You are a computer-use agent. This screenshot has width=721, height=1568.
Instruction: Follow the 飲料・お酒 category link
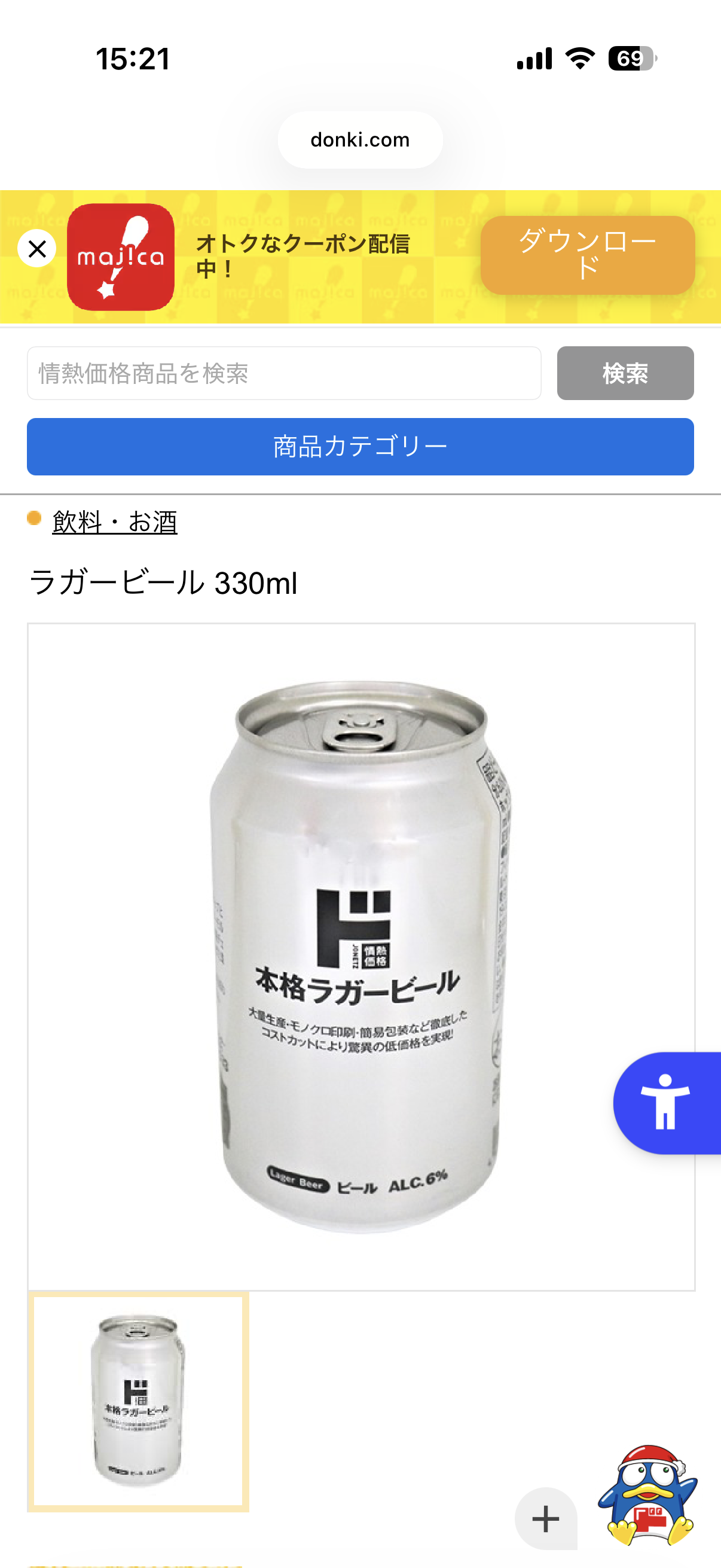[x=114, y=521]
